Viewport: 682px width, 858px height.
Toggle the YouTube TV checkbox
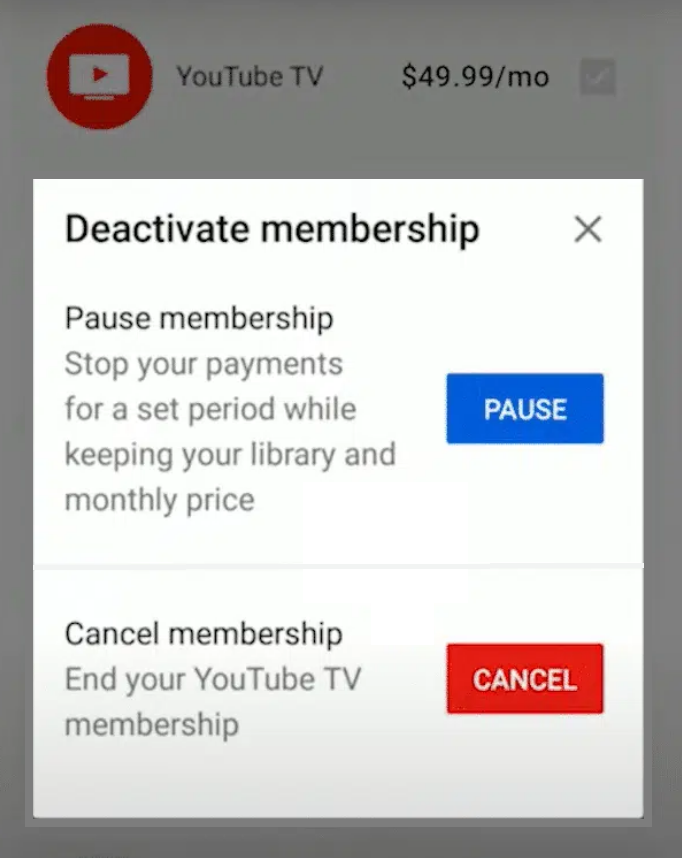pos(598,77)
